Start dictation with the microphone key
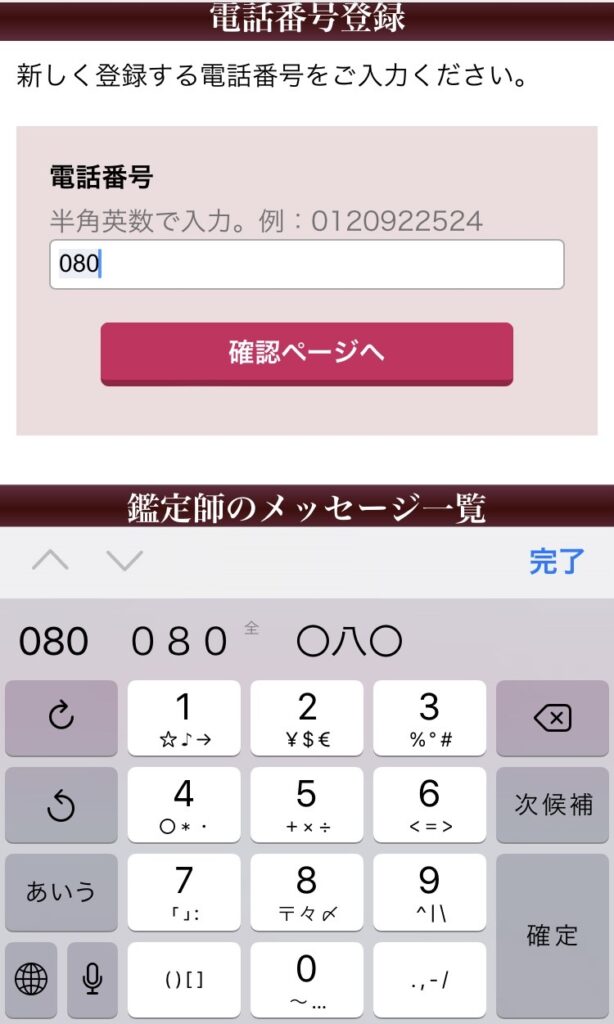The height and width of the screenshot is (1024, 614). point(92,979)
